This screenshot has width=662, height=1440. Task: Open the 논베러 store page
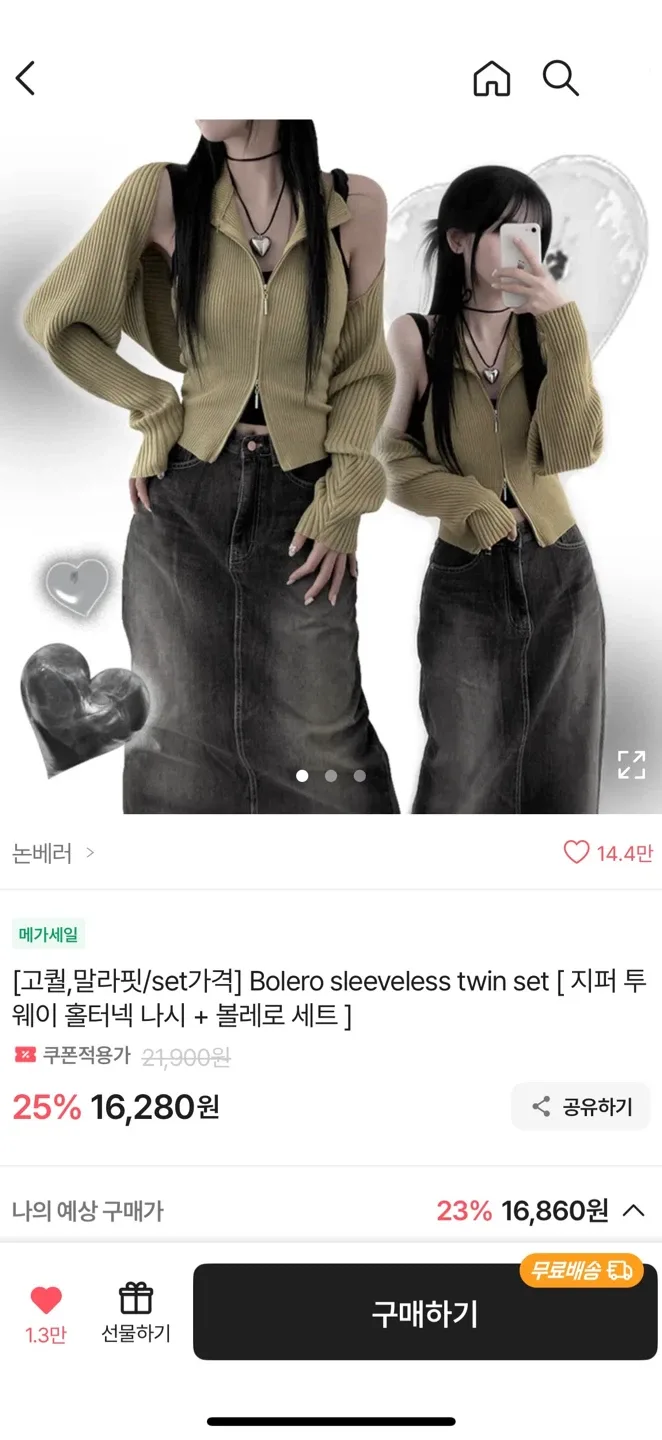tap(53, 853)
